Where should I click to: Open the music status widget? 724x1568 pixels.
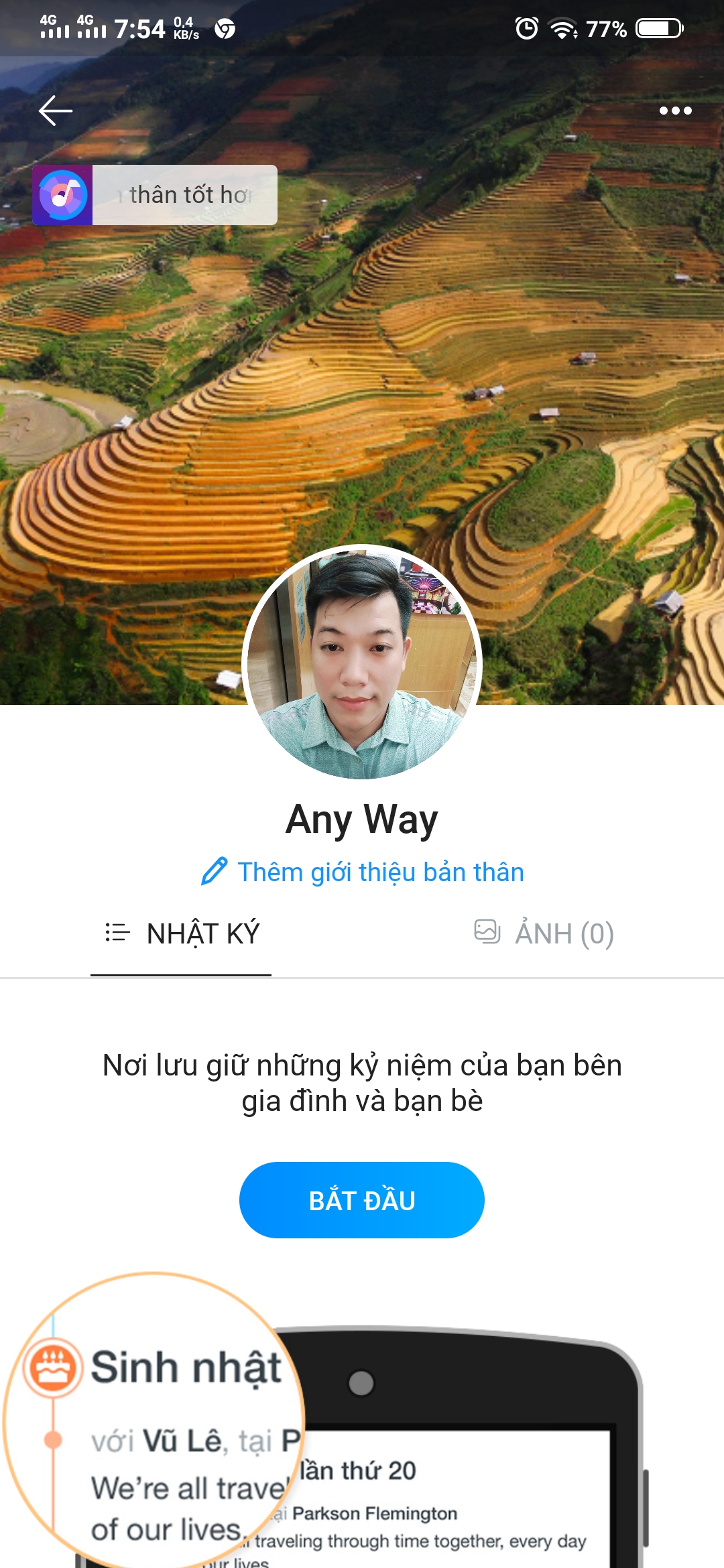pyautogui.click(x=155, y=195)
